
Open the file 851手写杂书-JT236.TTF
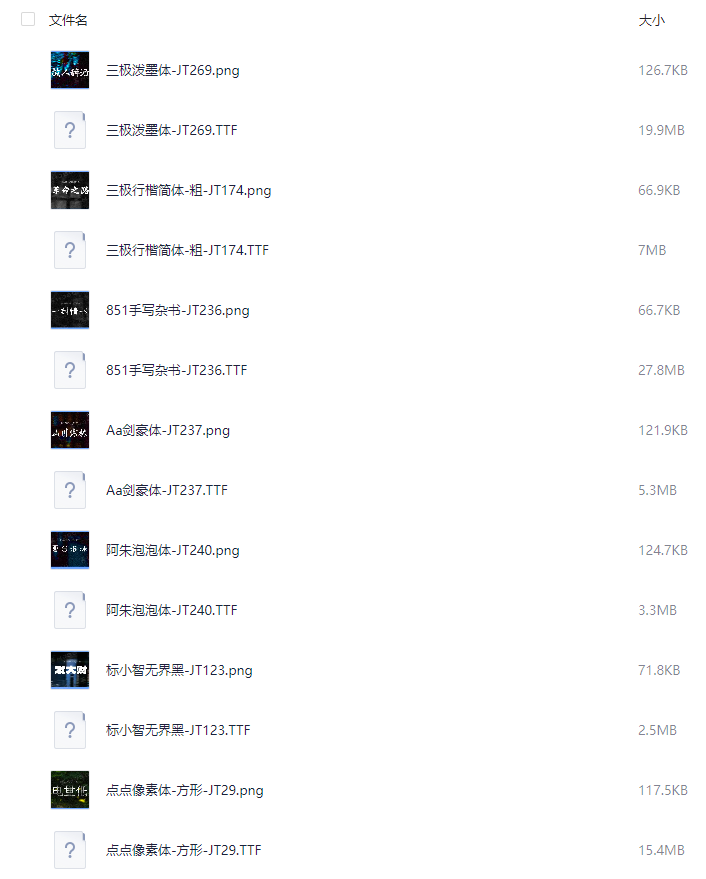coord(176,370)
